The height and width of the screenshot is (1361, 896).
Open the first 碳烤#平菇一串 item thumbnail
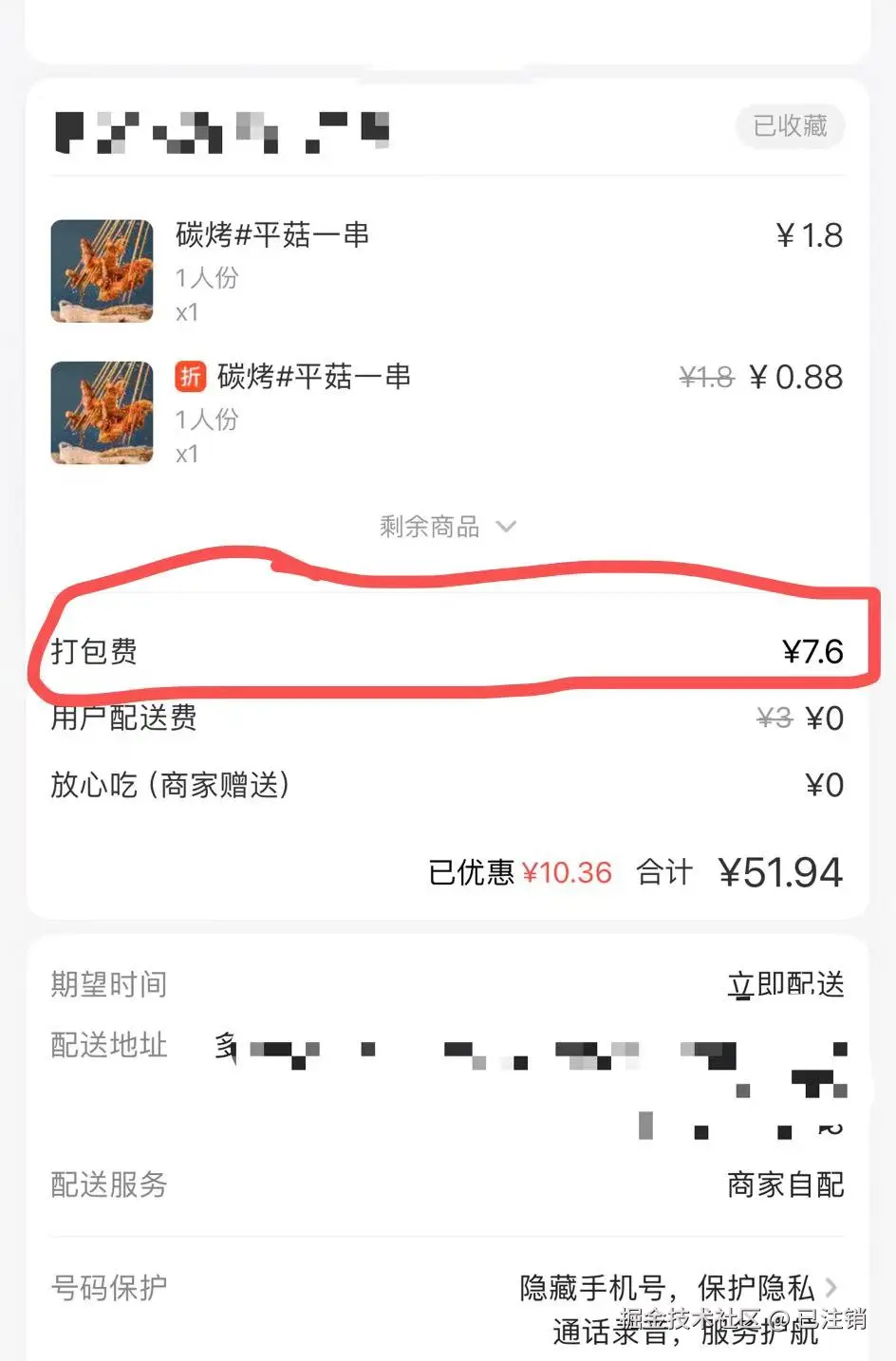click(102, 271)
